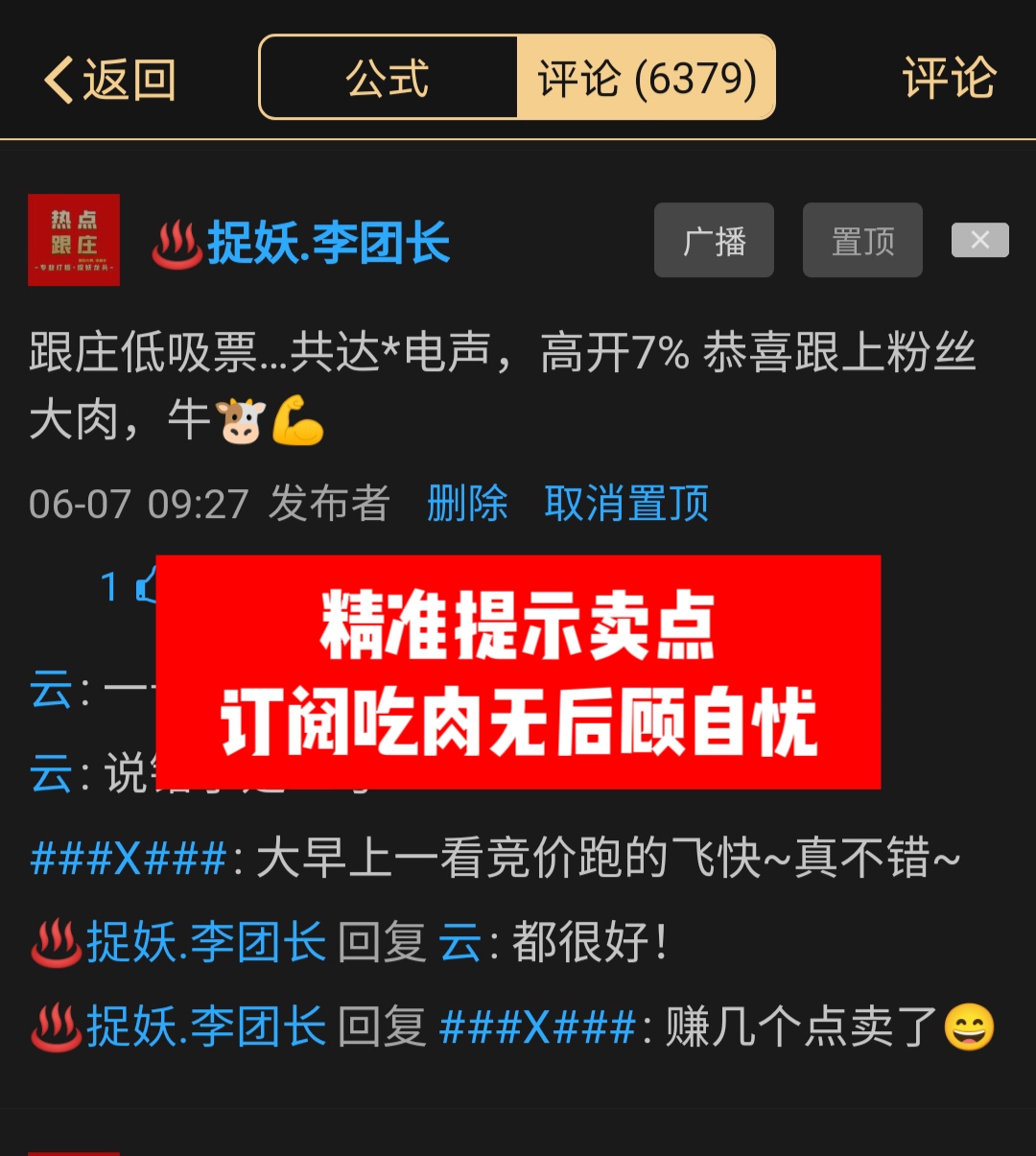Go back using the 返回 arrow

[107, 79]
